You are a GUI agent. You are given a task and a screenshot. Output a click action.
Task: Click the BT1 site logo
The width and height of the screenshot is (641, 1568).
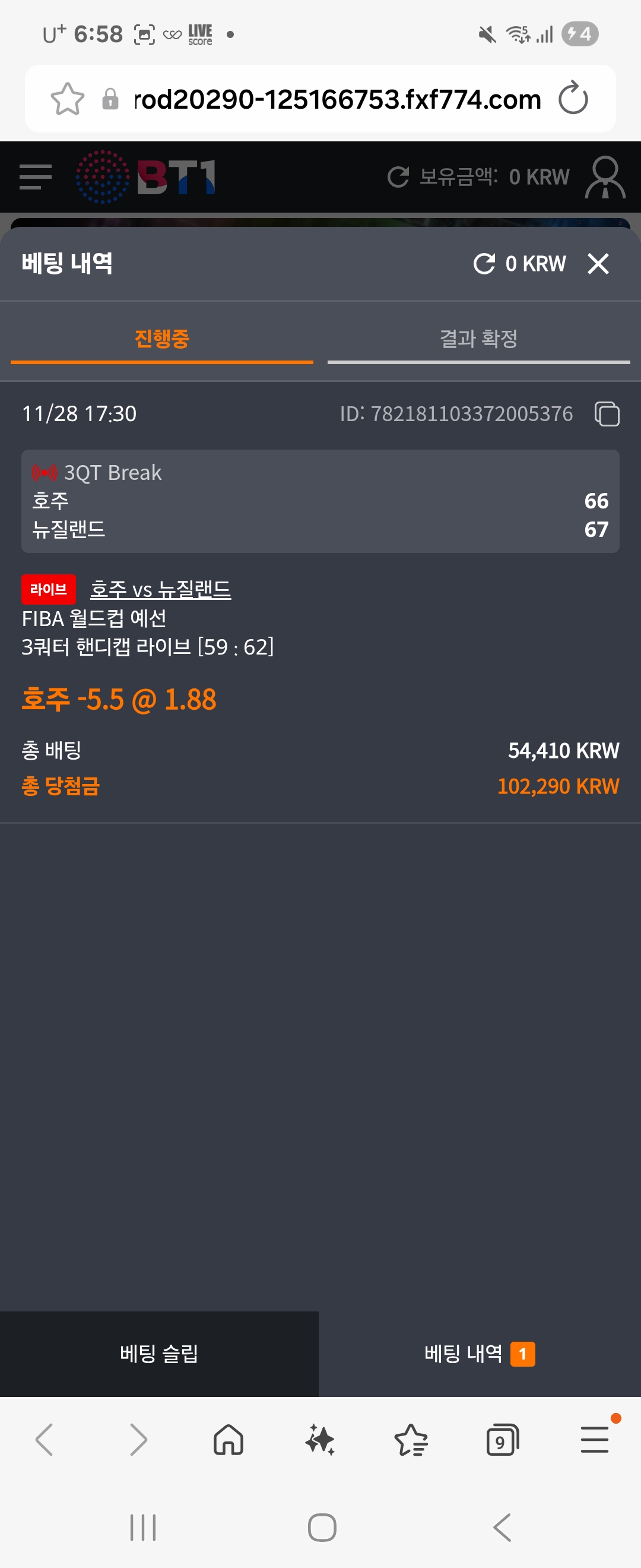[x=146, y=176]
